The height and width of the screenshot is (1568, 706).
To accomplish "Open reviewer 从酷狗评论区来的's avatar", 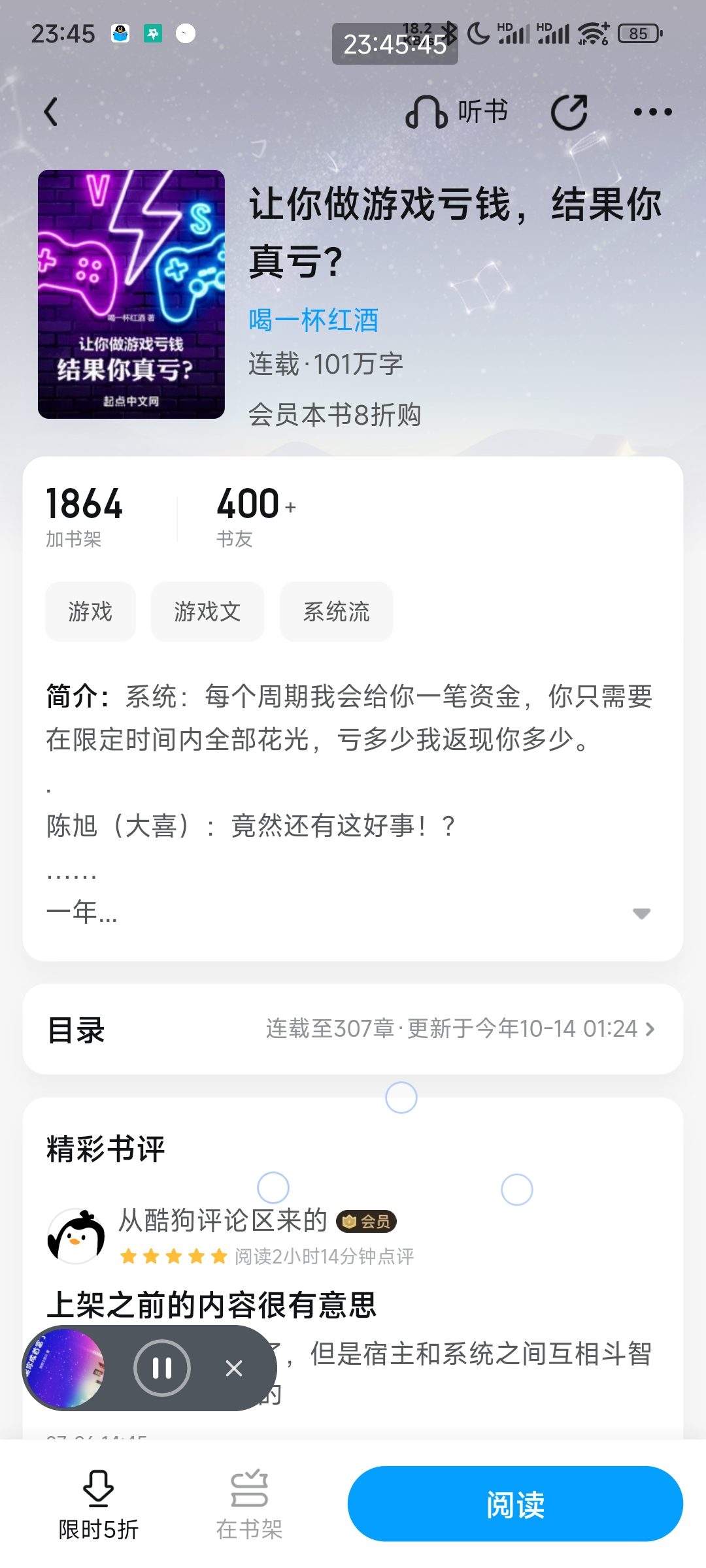I will (x=76, y=1236).
